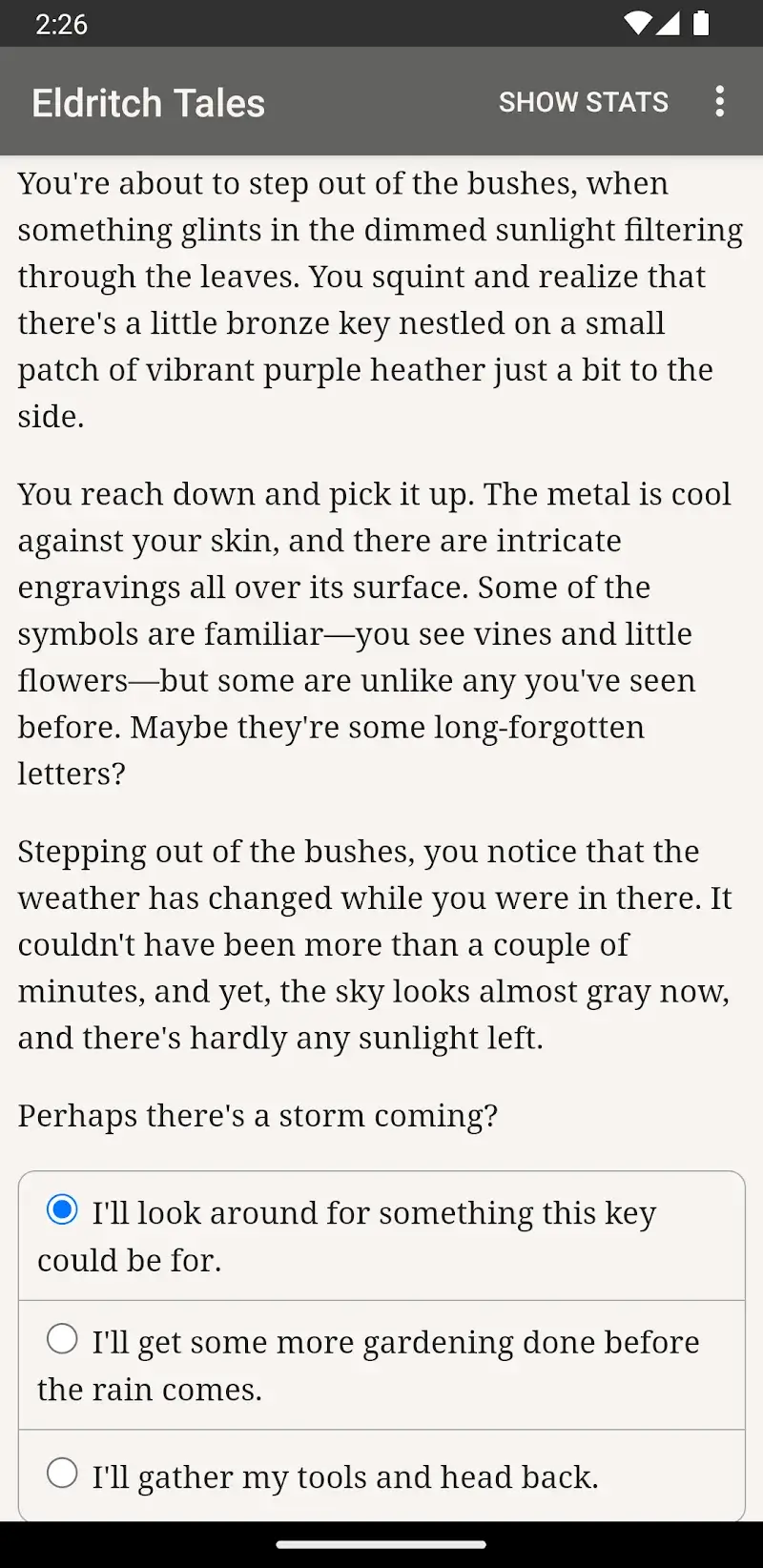This screenshot has width=763, height=1568.
Task: Open the overflow menu
Action: coord(719,102)
